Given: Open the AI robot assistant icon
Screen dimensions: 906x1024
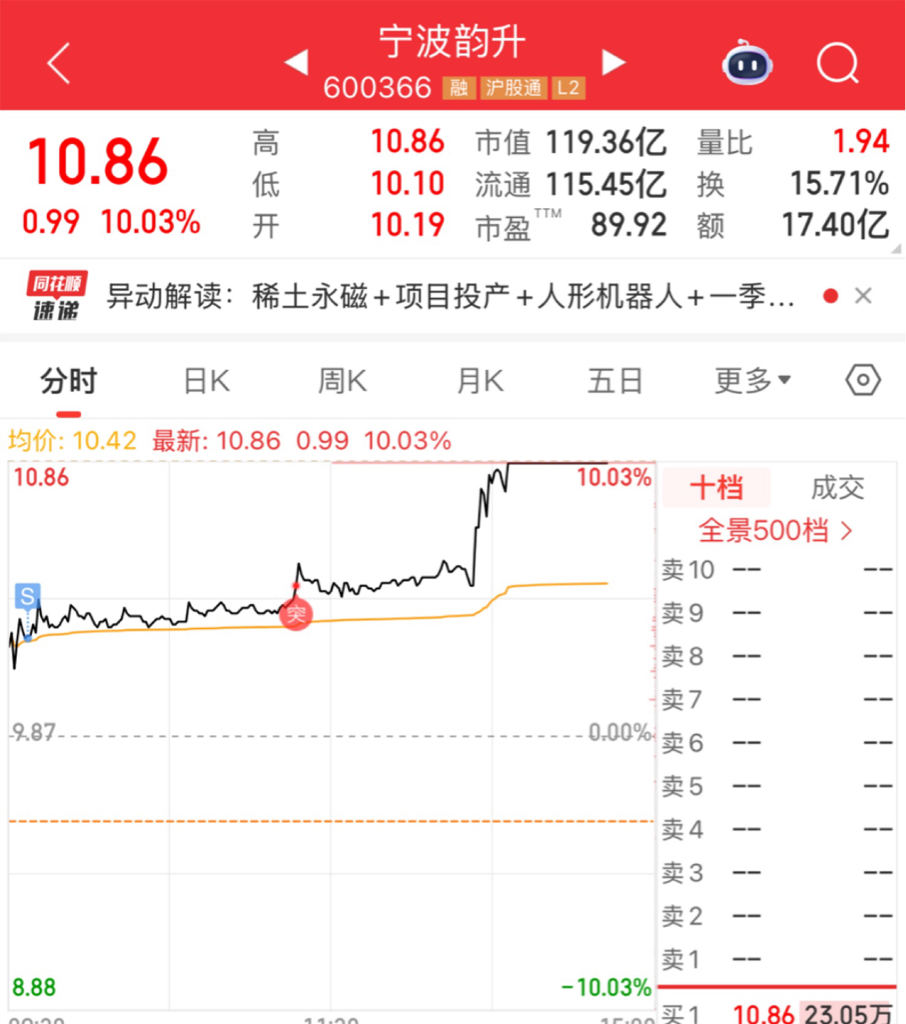Looking at the screenshot, I should coord(748,63).
